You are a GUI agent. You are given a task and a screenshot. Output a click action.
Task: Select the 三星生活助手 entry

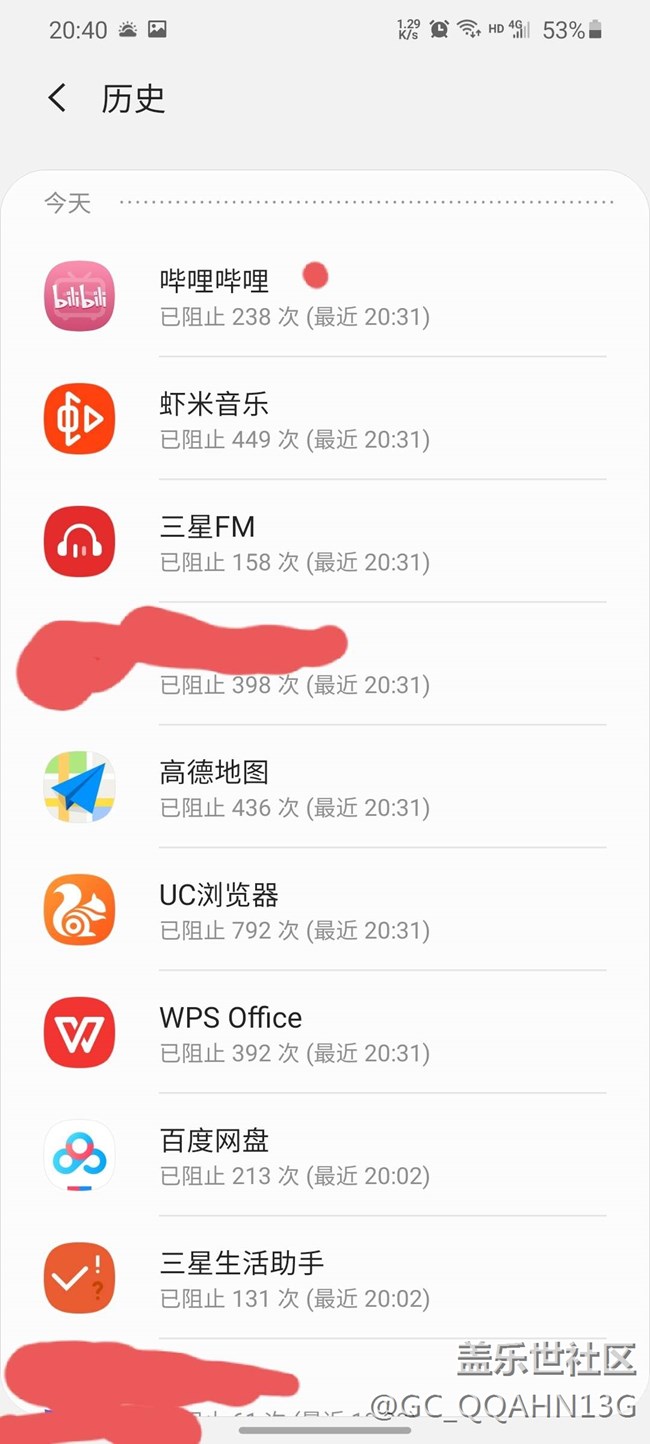point(325,1278)
